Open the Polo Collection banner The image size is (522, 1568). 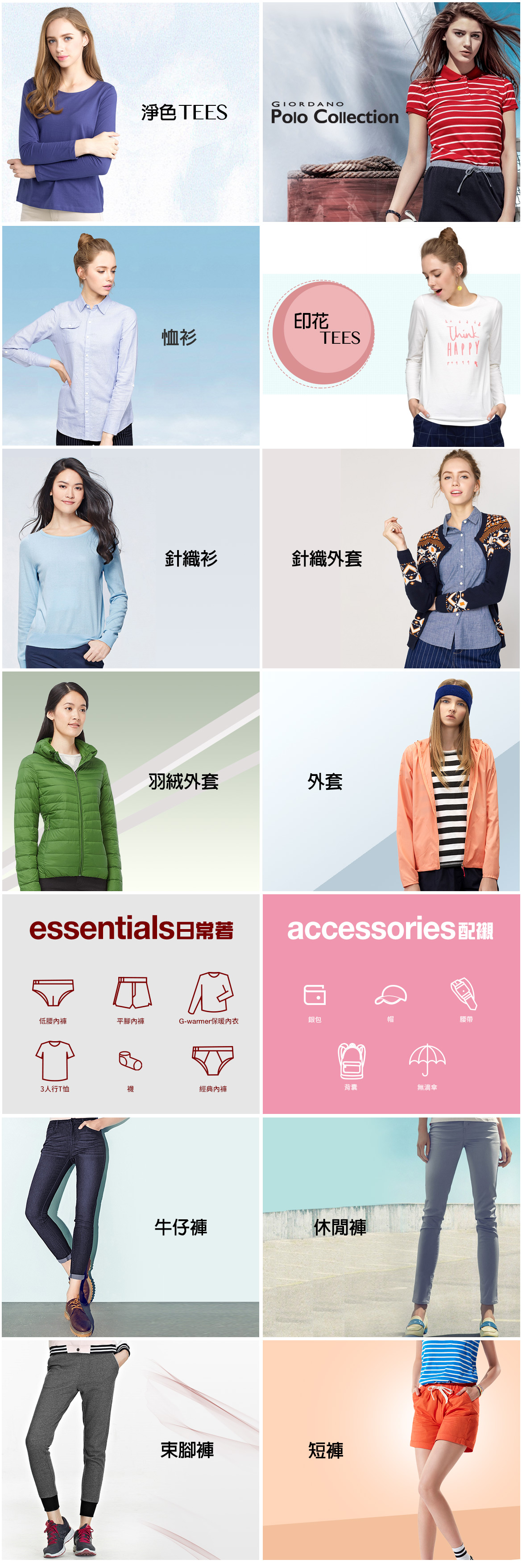click(390, 112)
